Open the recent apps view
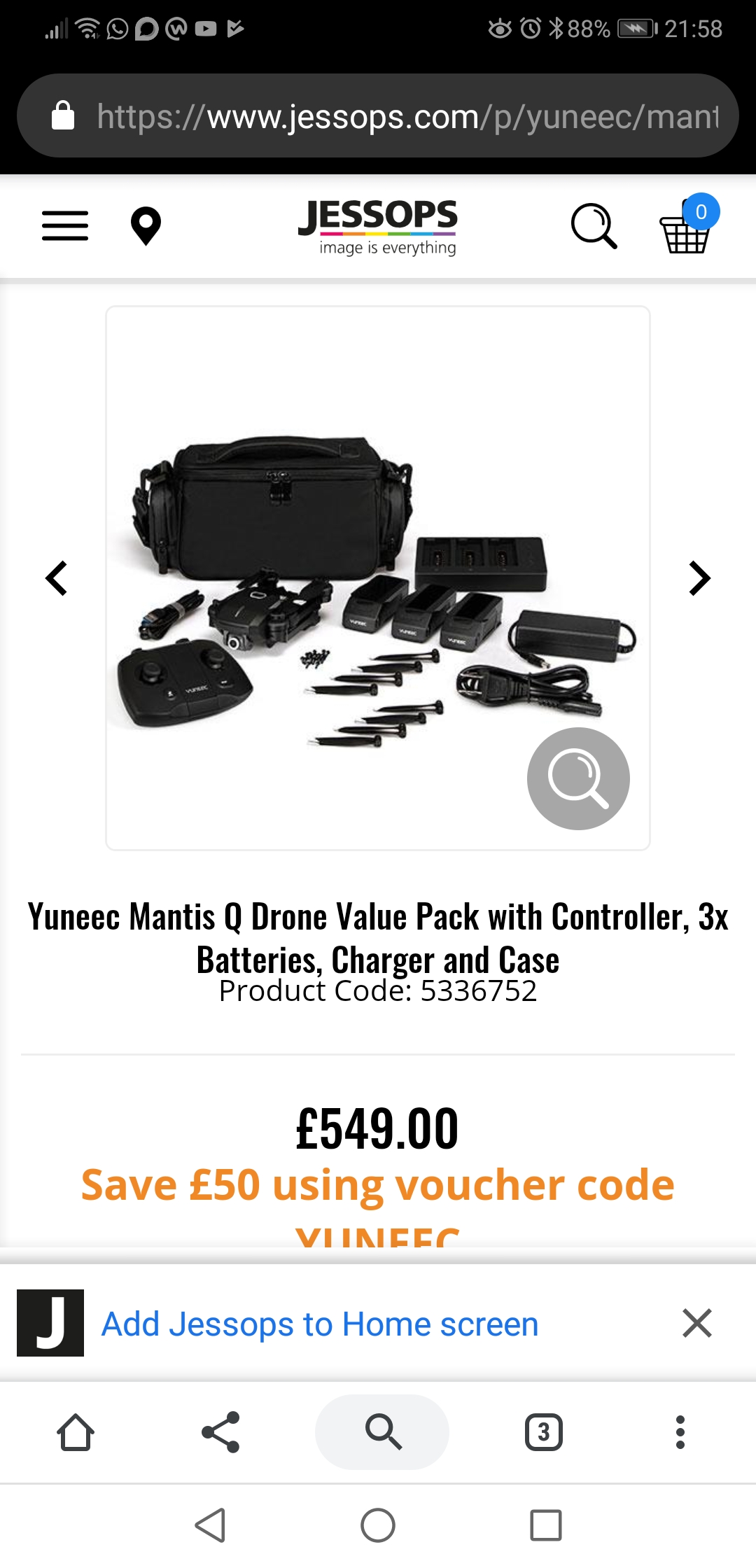 tap(546, 1525)
